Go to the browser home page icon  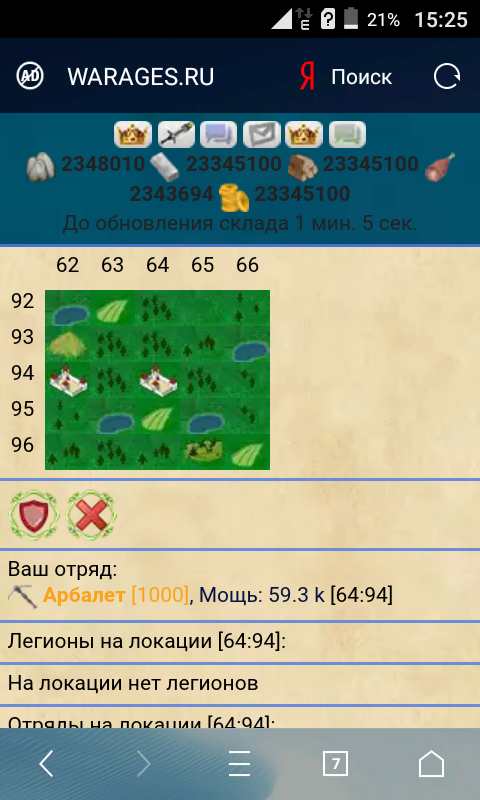coord(432,764)
